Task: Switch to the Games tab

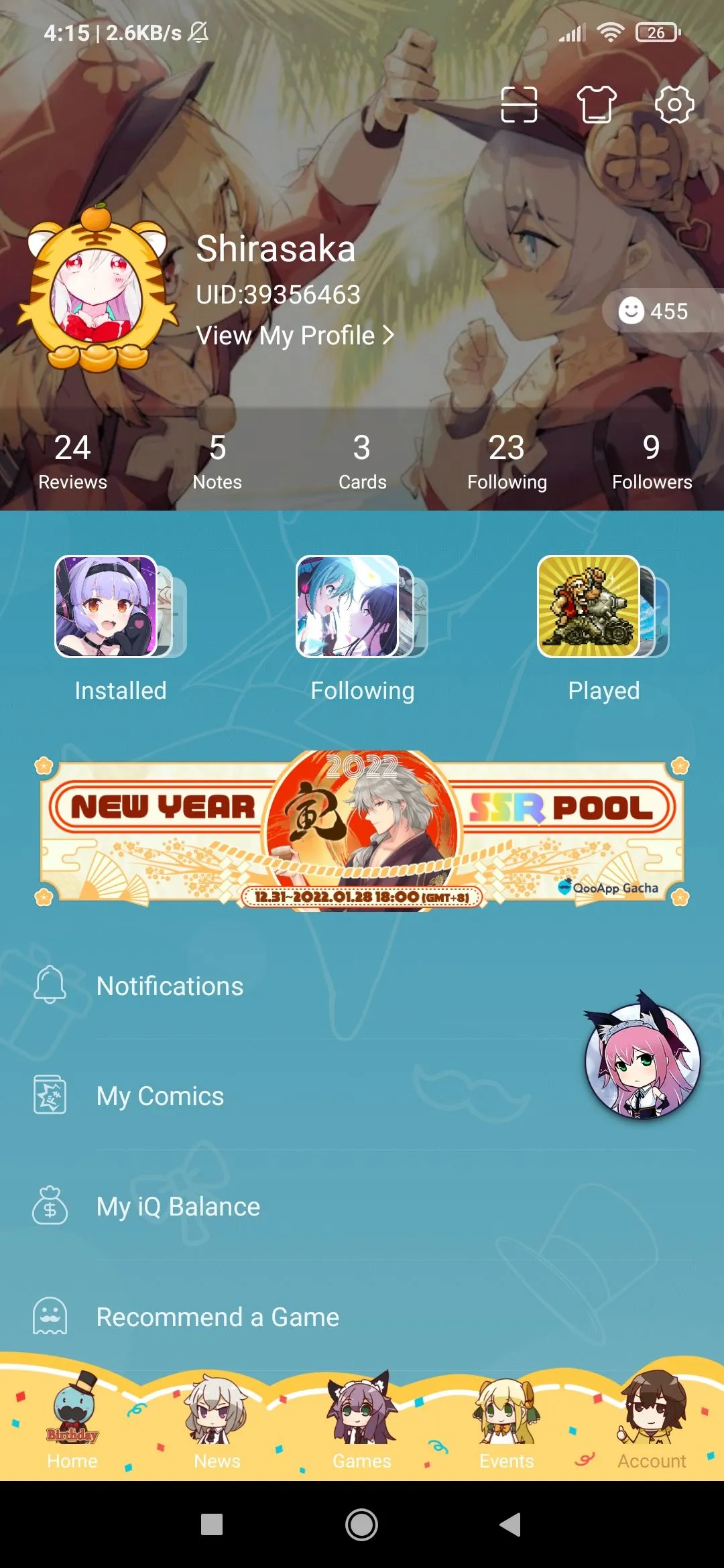Action: click(362, 1422)
